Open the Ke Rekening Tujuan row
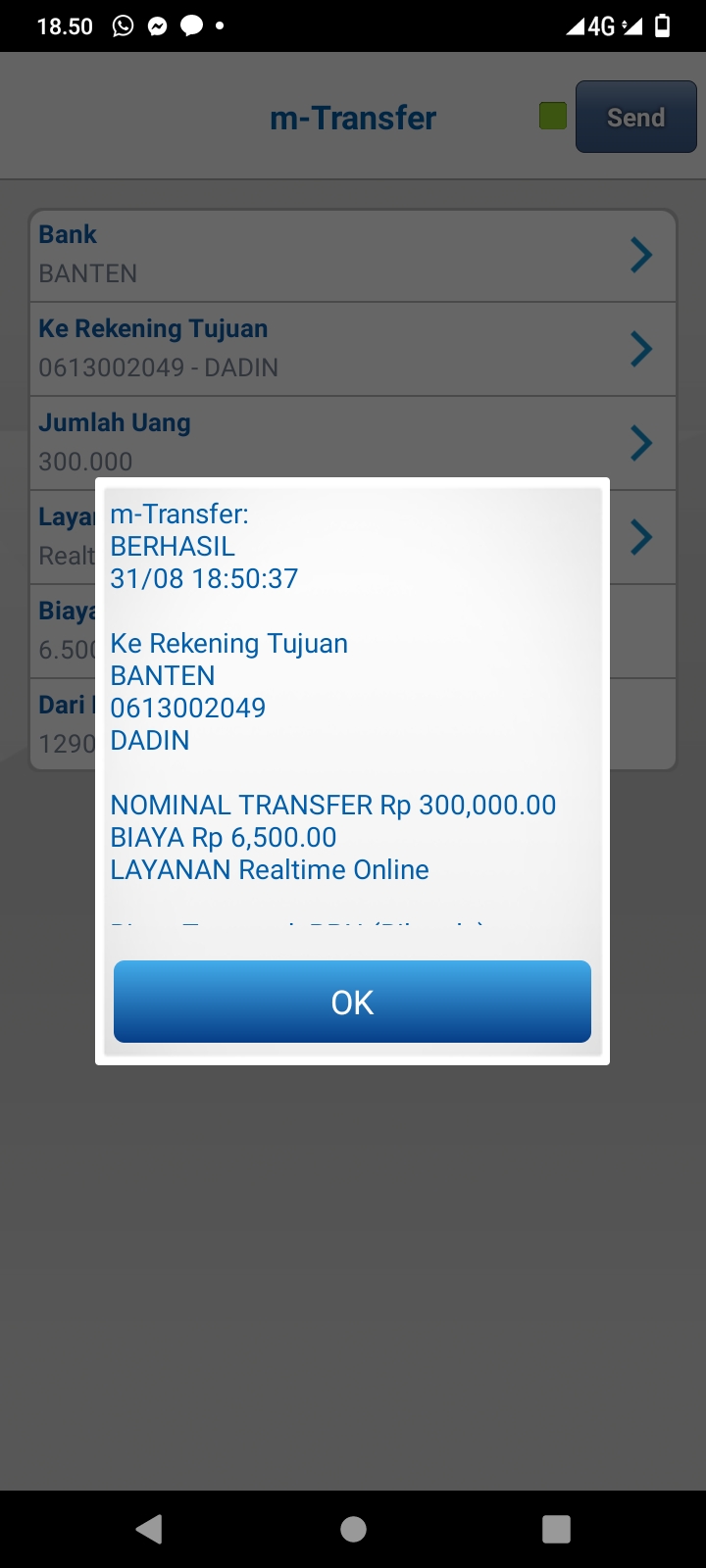 tap(353, 349)
